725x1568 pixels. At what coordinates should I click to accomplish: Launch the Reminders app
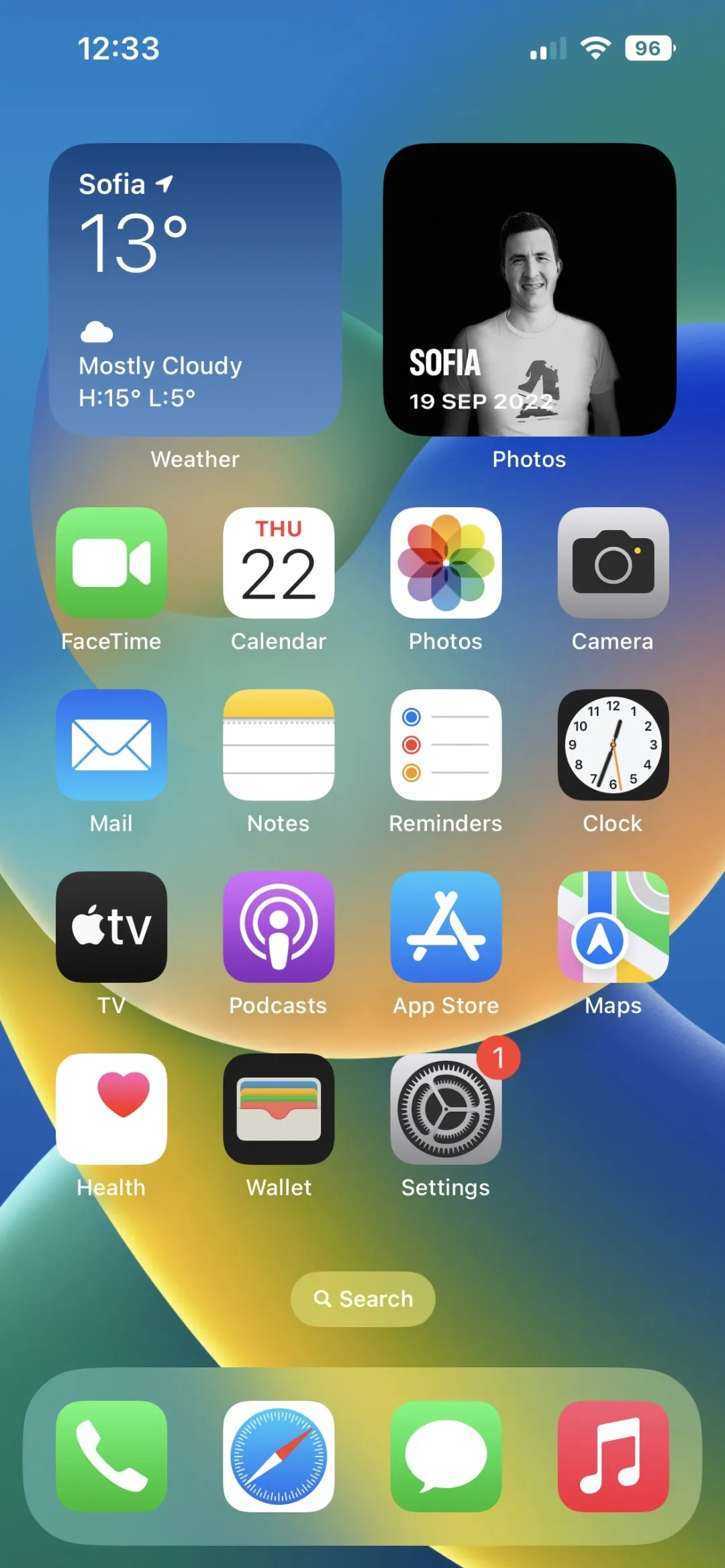pos(446,745)
